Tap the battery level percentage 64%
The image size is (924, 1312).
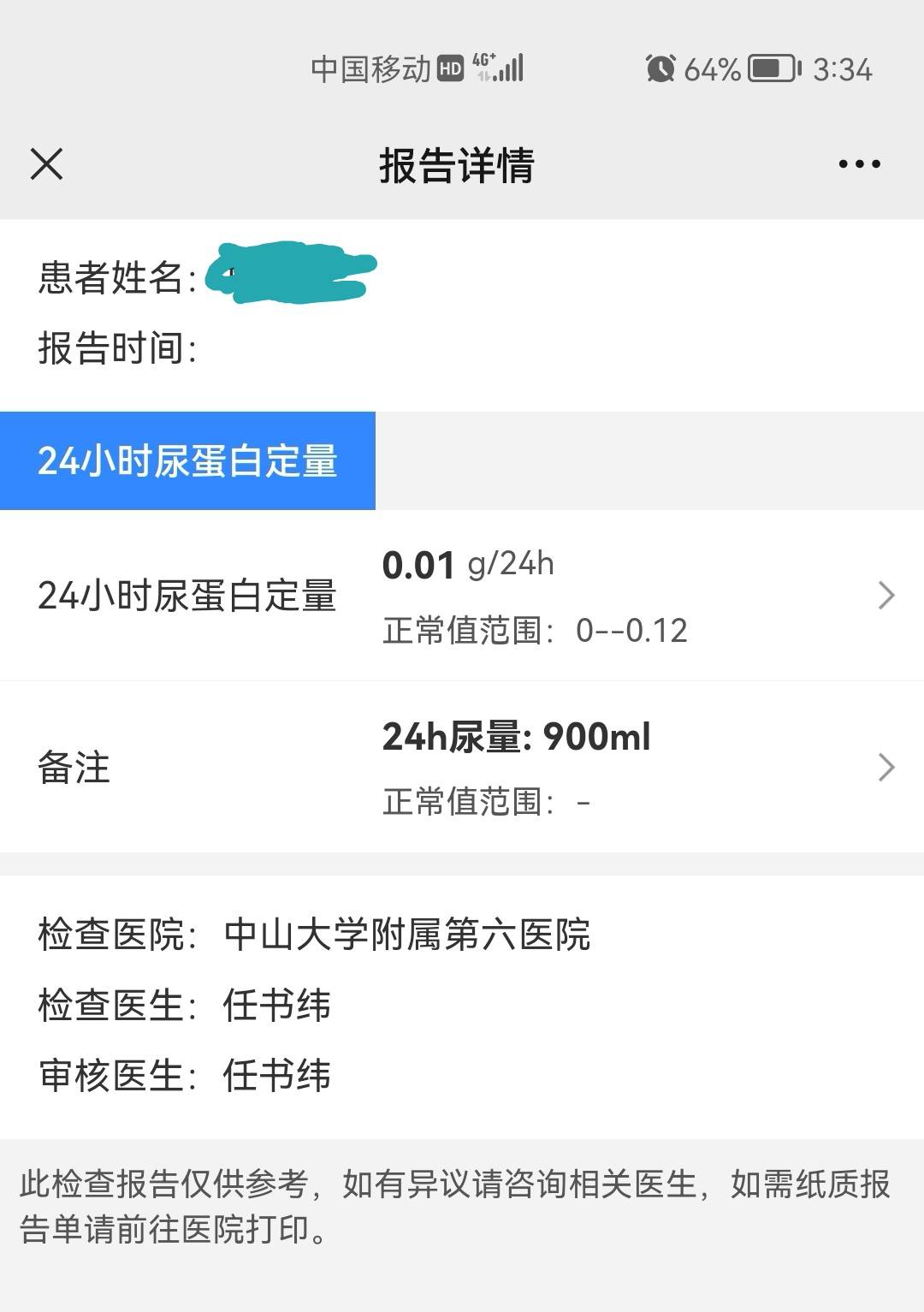click(711, 68)
